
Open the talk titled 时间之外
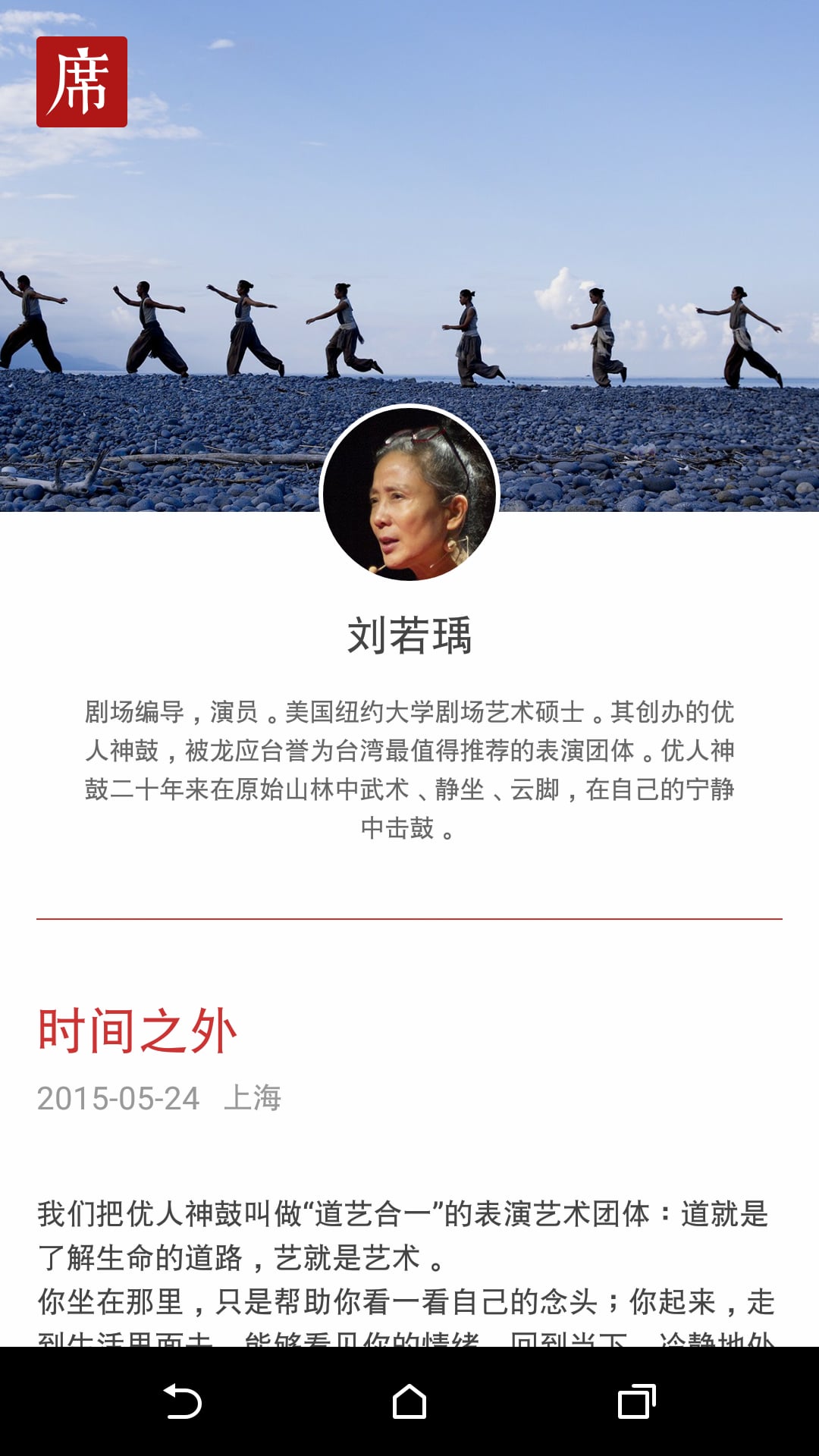(136, 1026)
